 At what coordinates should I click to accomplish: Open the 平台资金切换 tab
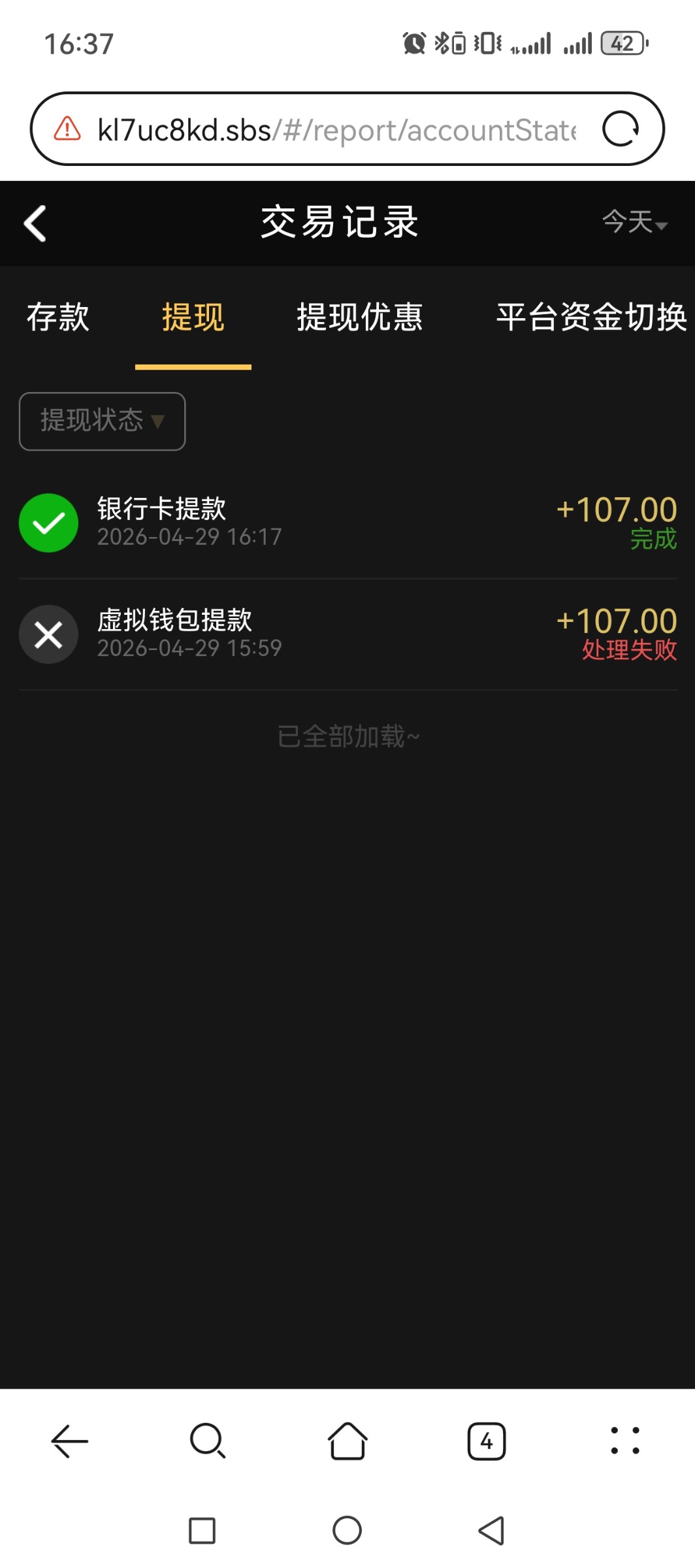point(590,318)
